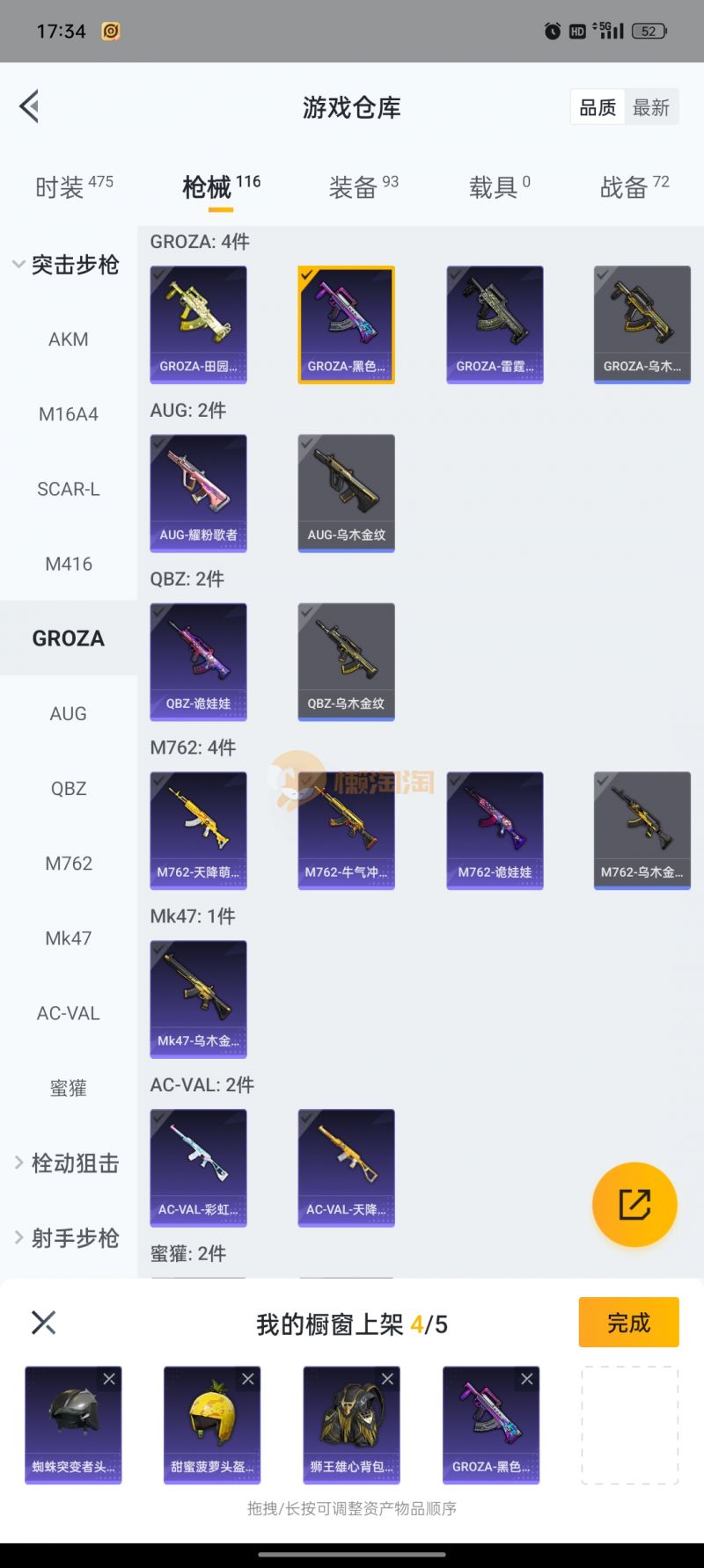The image size is (704, 1568).
Task: Confirm showcase with 完成
Action: pos(628,1322)
